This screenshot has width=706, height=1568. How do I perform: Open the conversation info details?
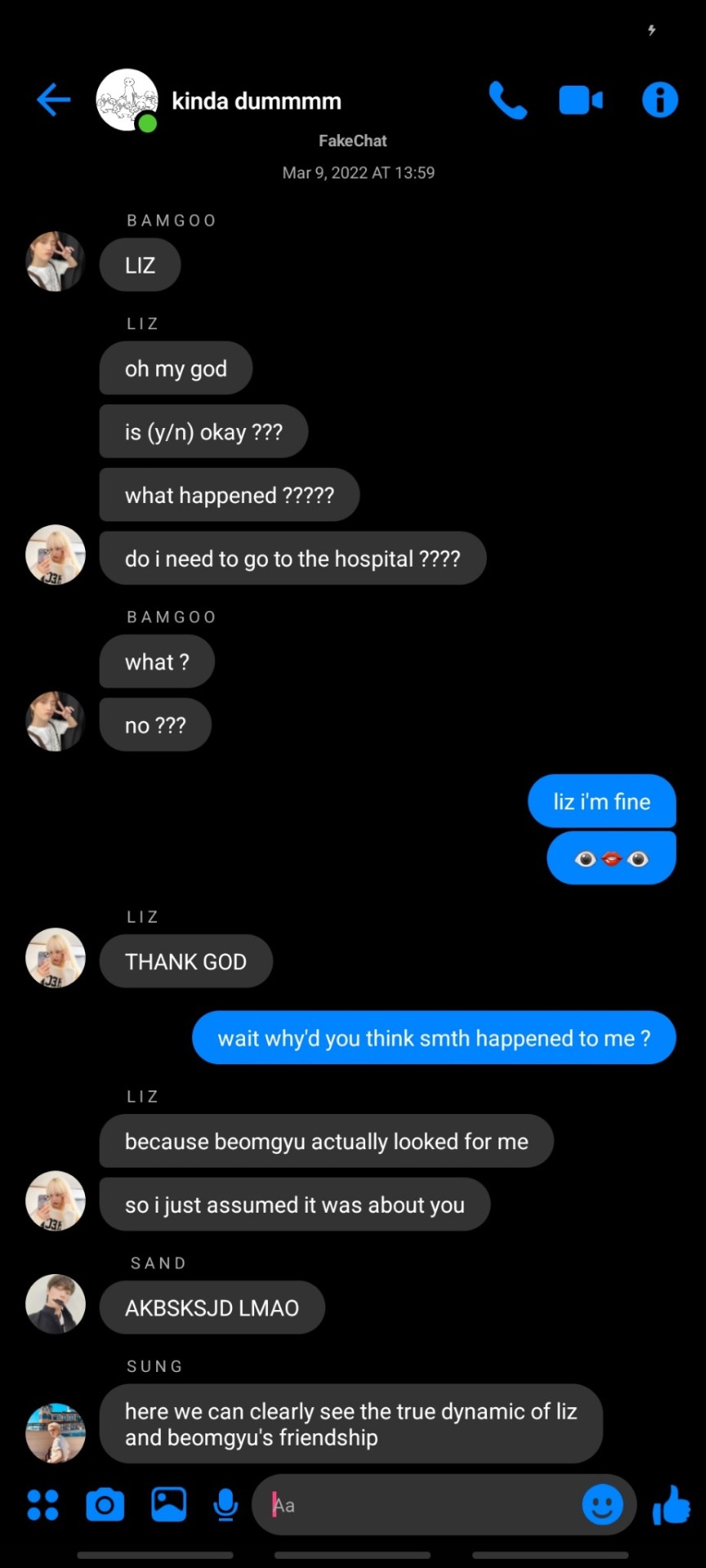click(x=659, y=100)
